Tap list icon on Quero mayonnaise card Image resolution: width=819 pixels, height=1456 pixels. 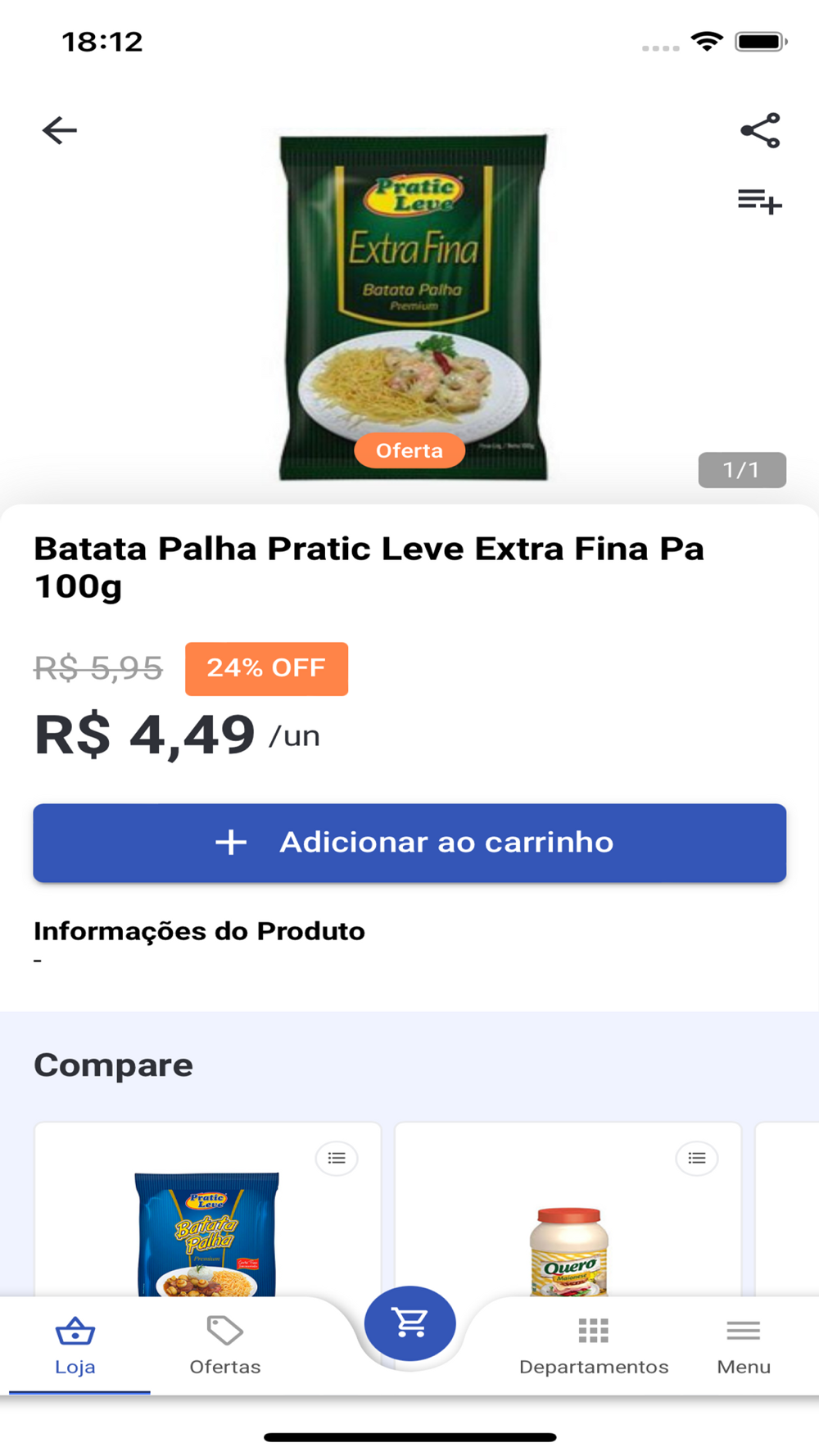tap(697, 1158)
